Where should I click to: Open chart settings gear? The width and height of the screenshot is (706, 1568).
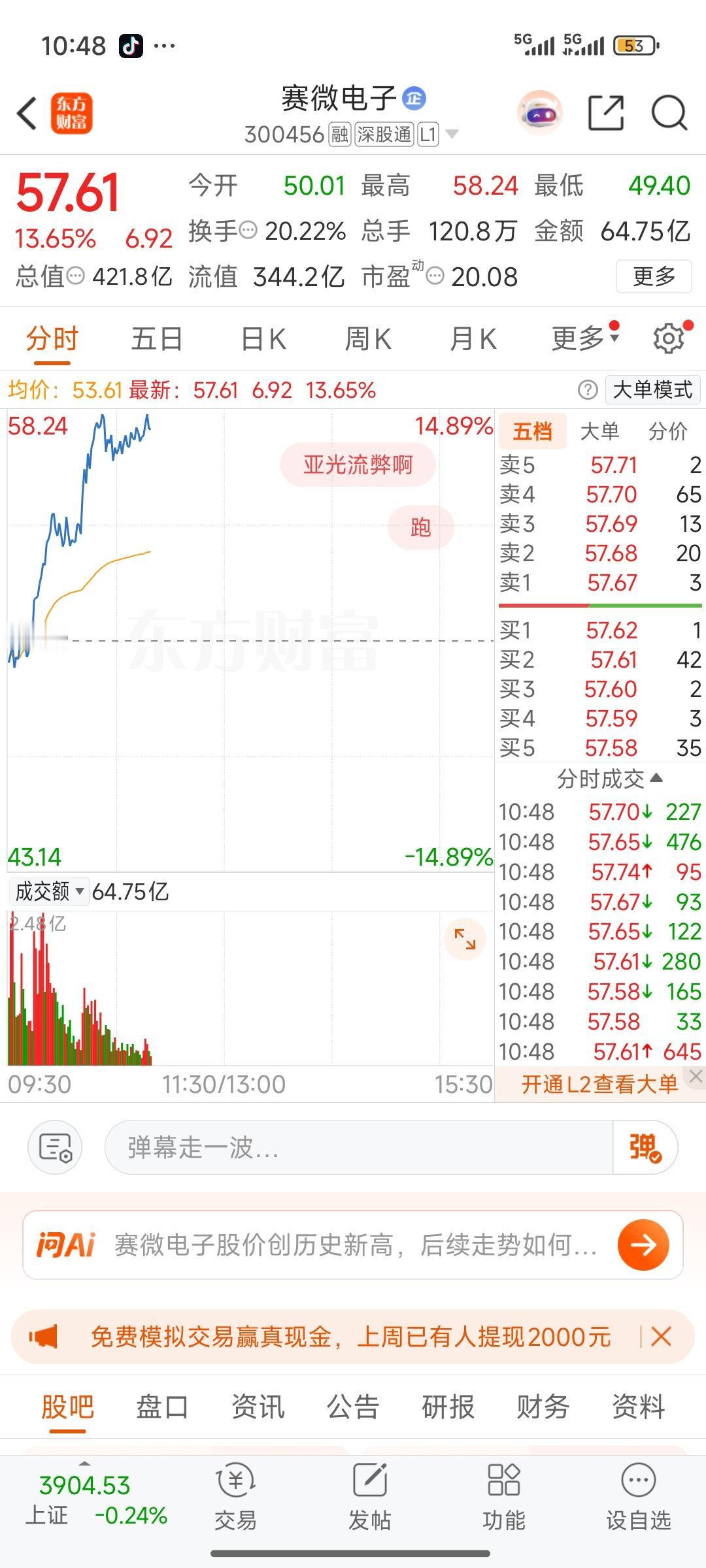pyautogui.click(x=669, y=338)
